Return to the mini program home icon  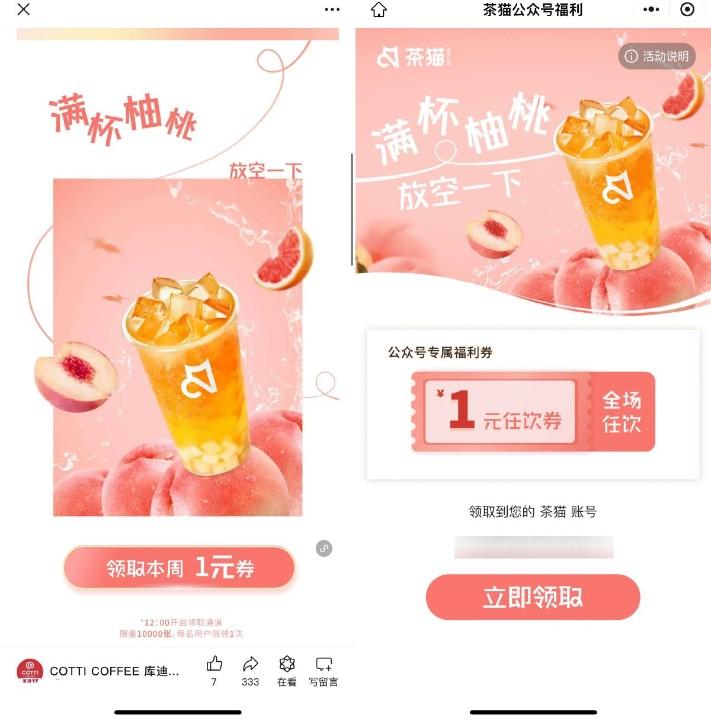coord(378,9)
